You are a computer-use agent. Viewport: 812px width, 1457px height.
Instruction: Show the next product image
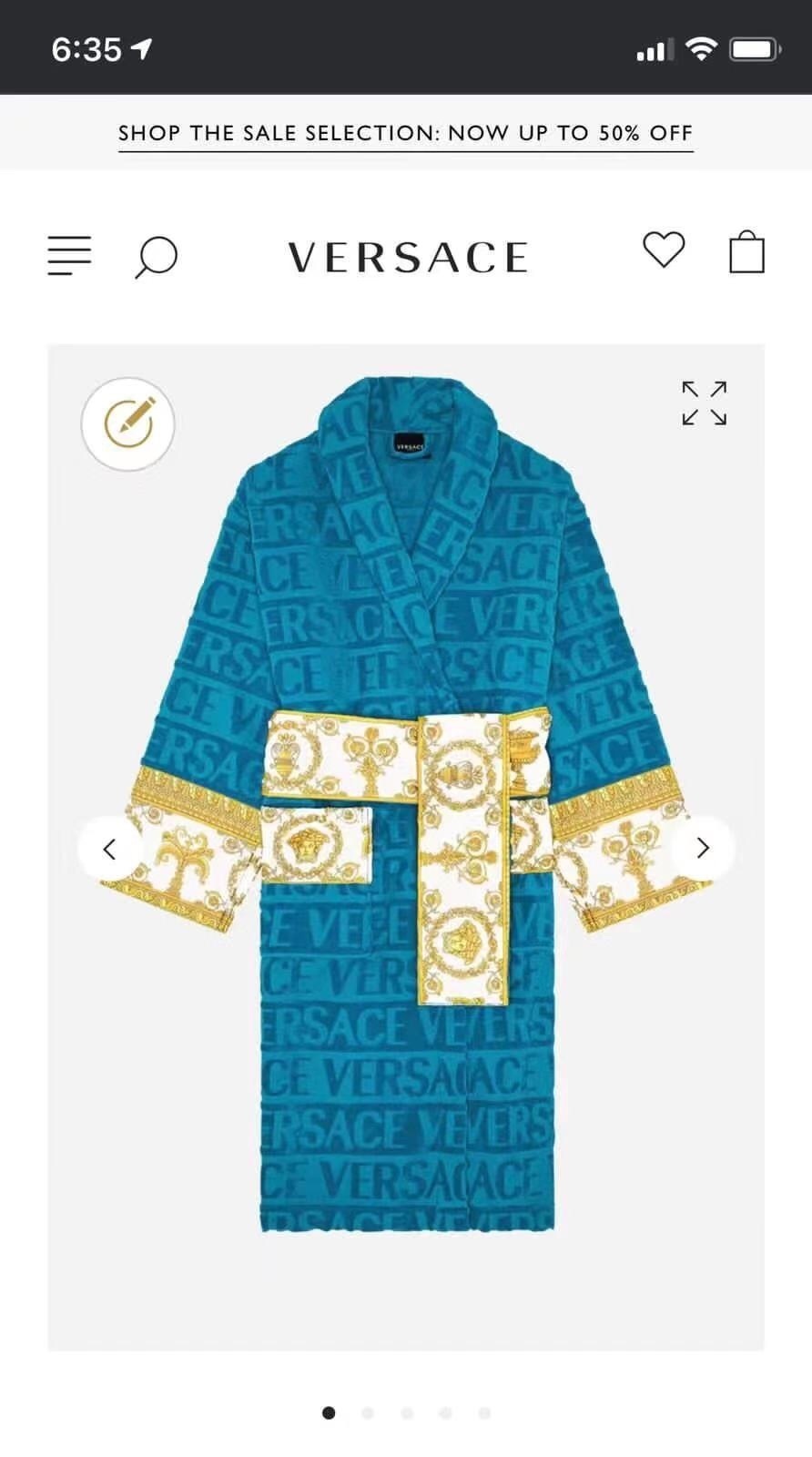pyautogui.click(x=703, y=849)
